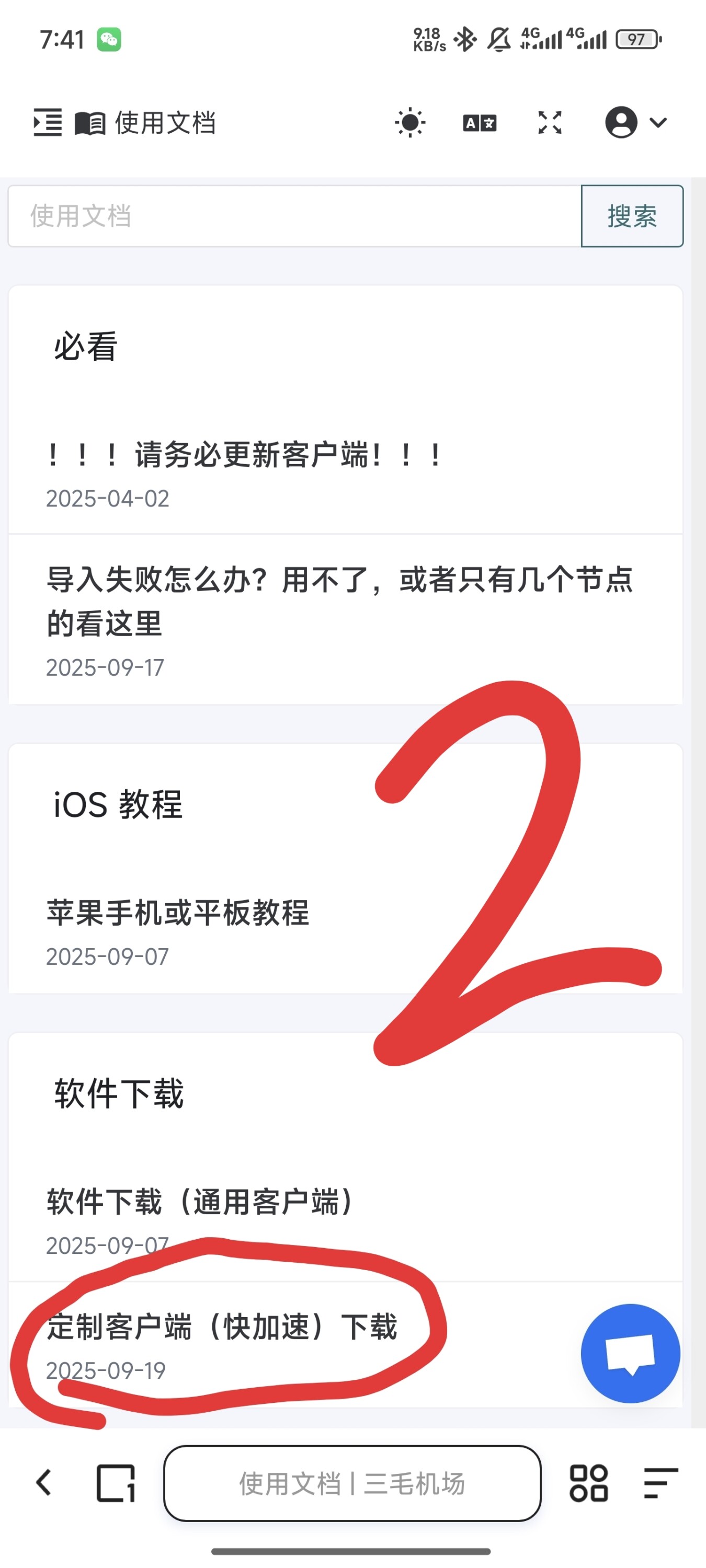The height and width of the screenshot is (1568, 706).
Task: Open the blue chat support bubble
Action: tap(630, 1353)
